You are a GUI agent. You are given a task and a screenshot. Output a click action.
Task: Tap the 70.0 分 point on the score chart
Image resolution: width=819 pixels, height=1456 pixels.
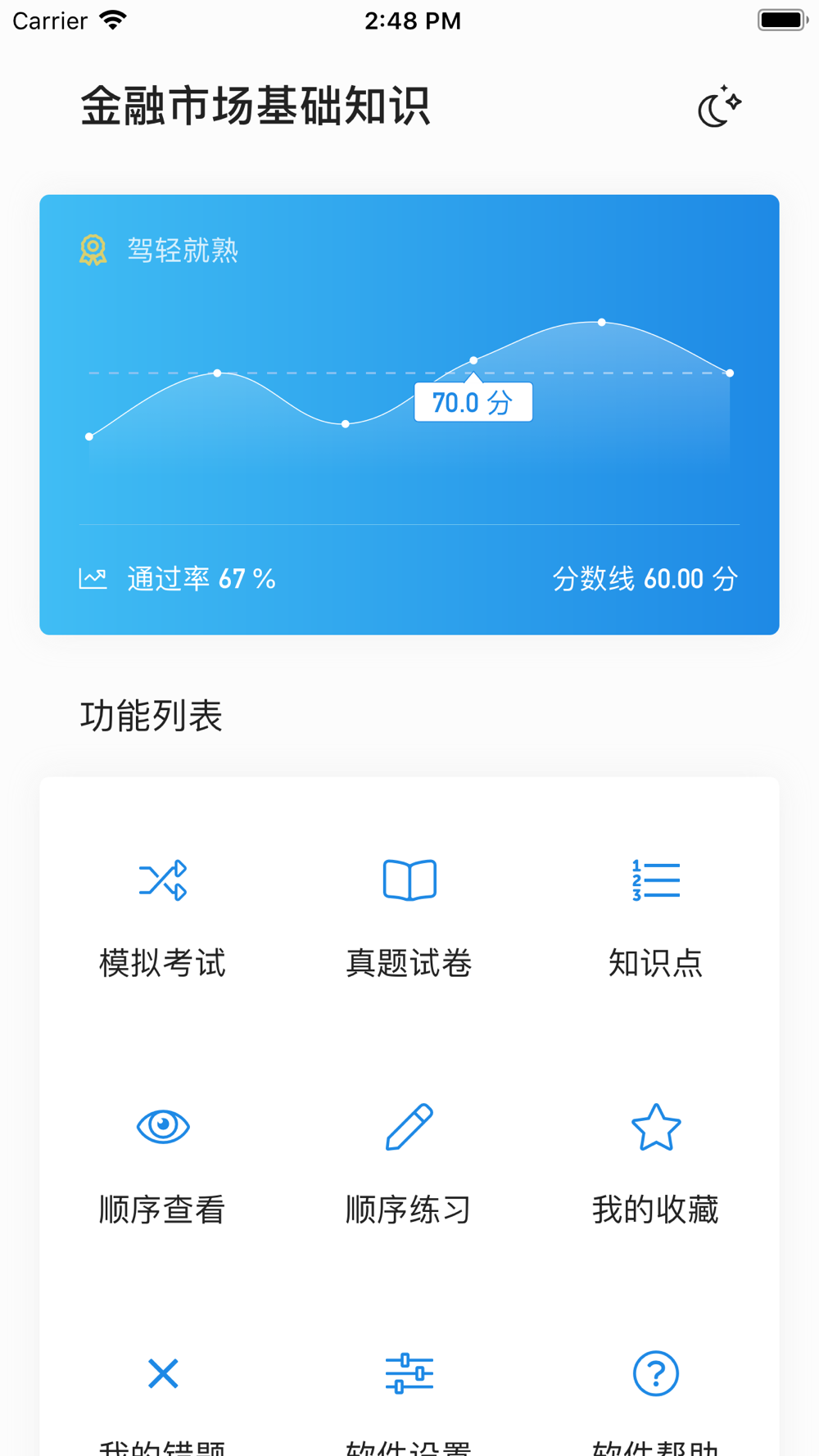tap(473, 360)
